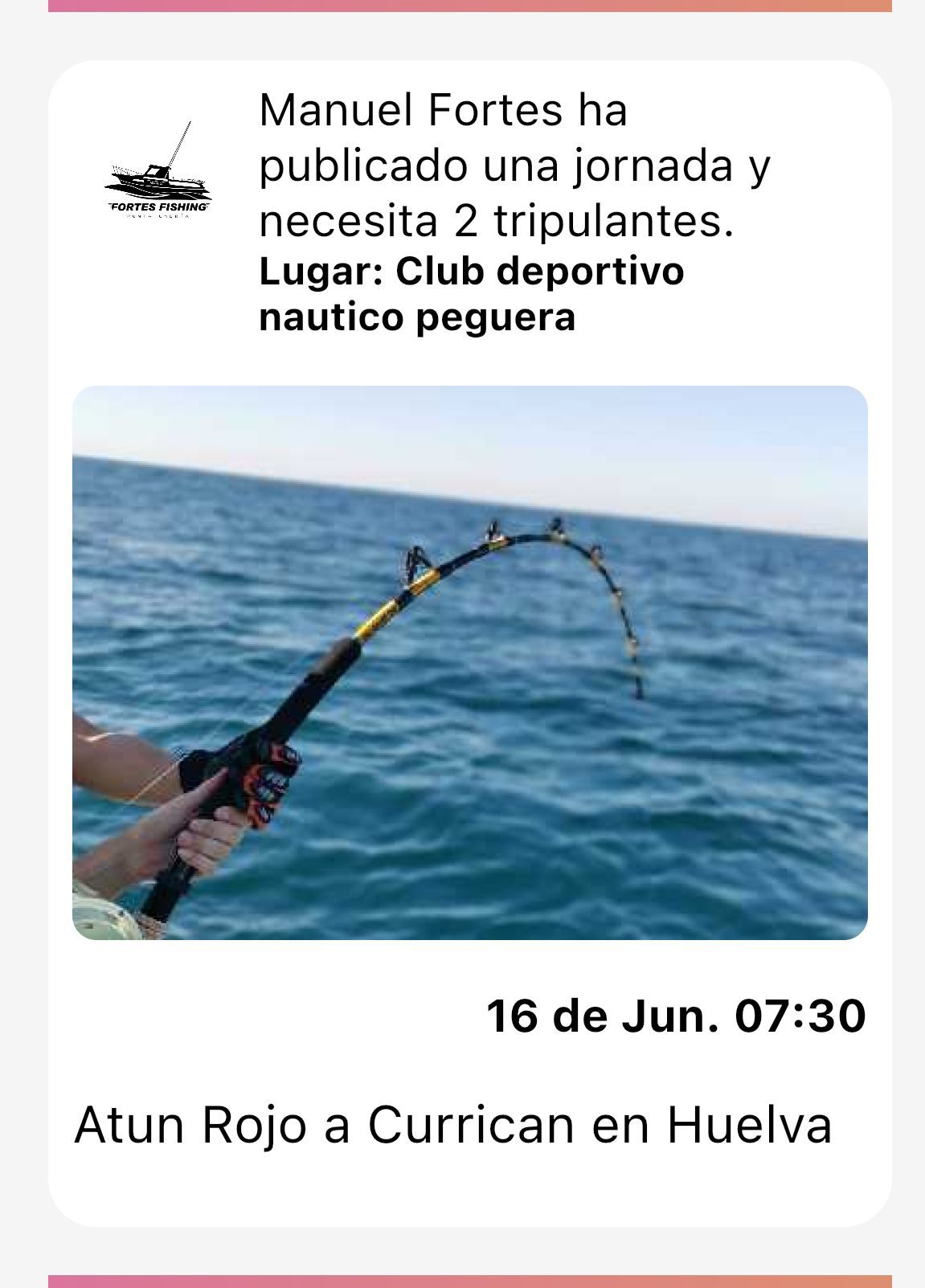Open the Atun Rojo a Currican jornada card
Viewport: 925px width, 1288px height.
pos(453,1123)
